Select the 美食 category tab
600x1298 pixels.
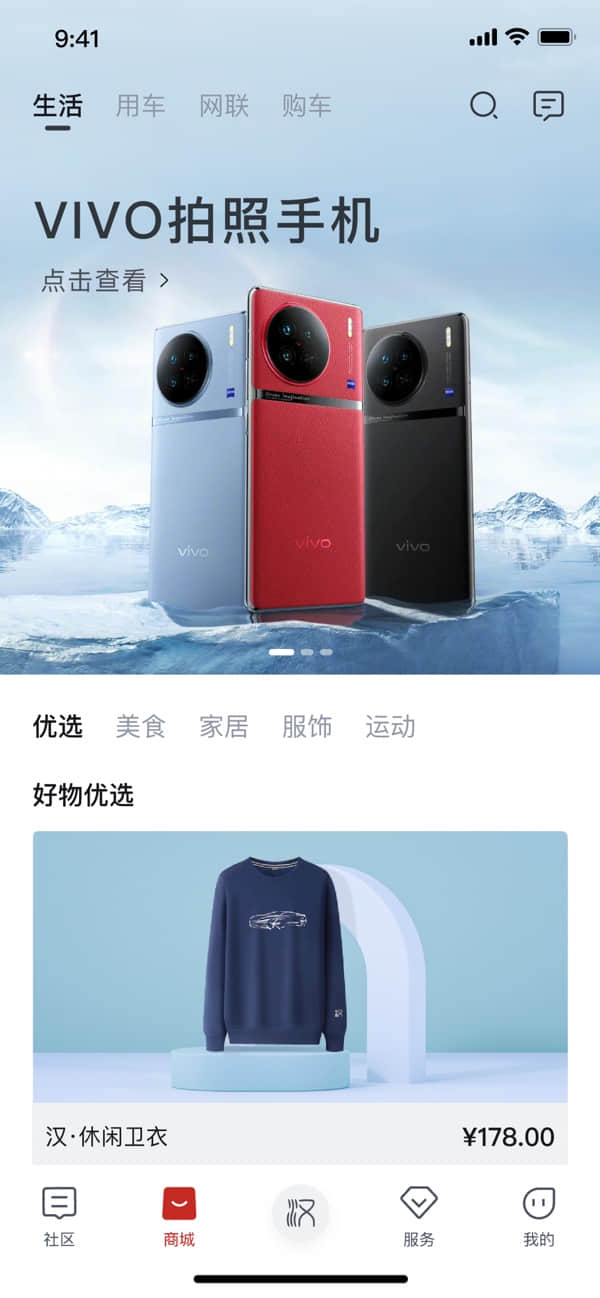tap(140, 727)
